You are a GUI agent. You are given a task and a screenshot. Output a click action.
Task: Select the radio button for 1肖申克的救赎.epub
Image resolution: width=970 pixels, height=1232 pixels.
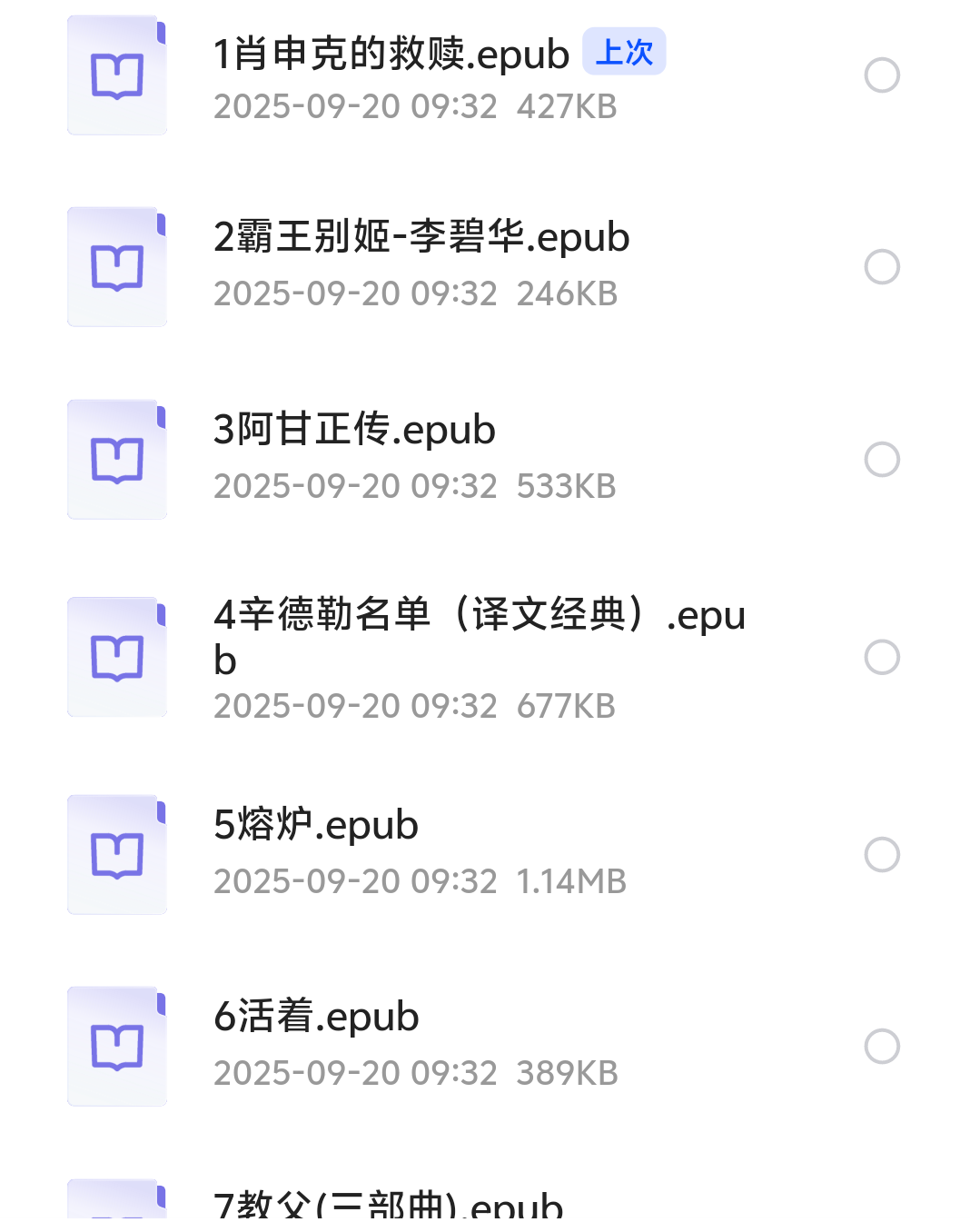(882, 75)
